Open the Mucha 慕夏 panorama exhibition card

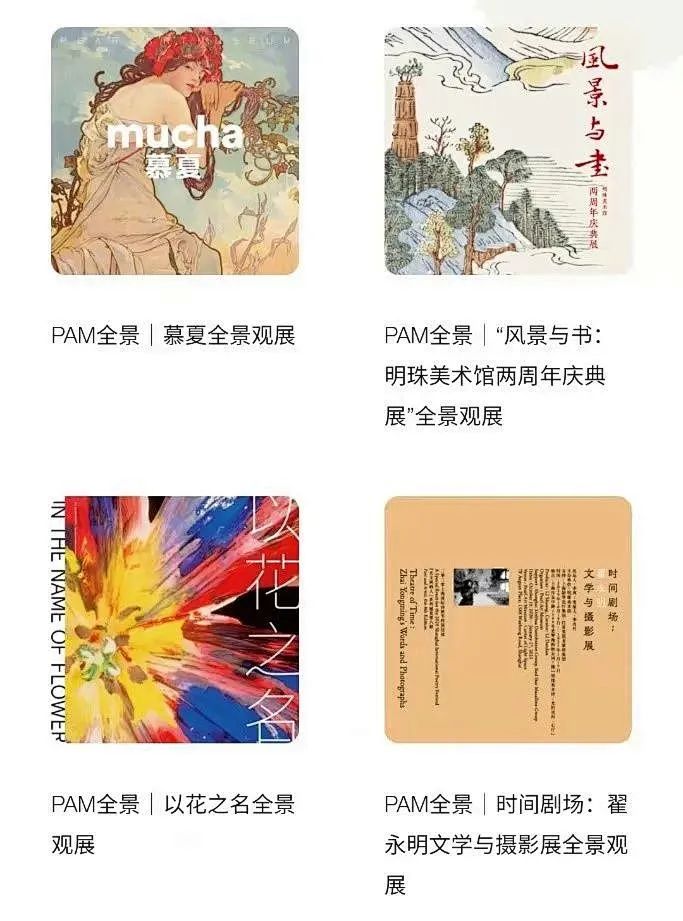pos(175,151)
